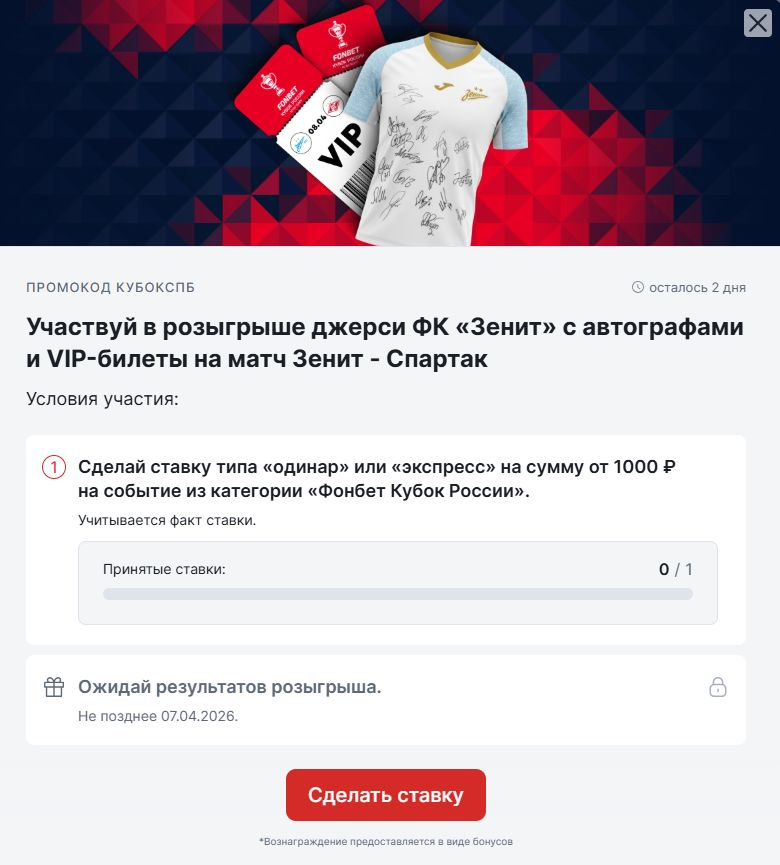Tap the «Сделать ставку» button
This screenshot has height=865, width=780.
386,795
